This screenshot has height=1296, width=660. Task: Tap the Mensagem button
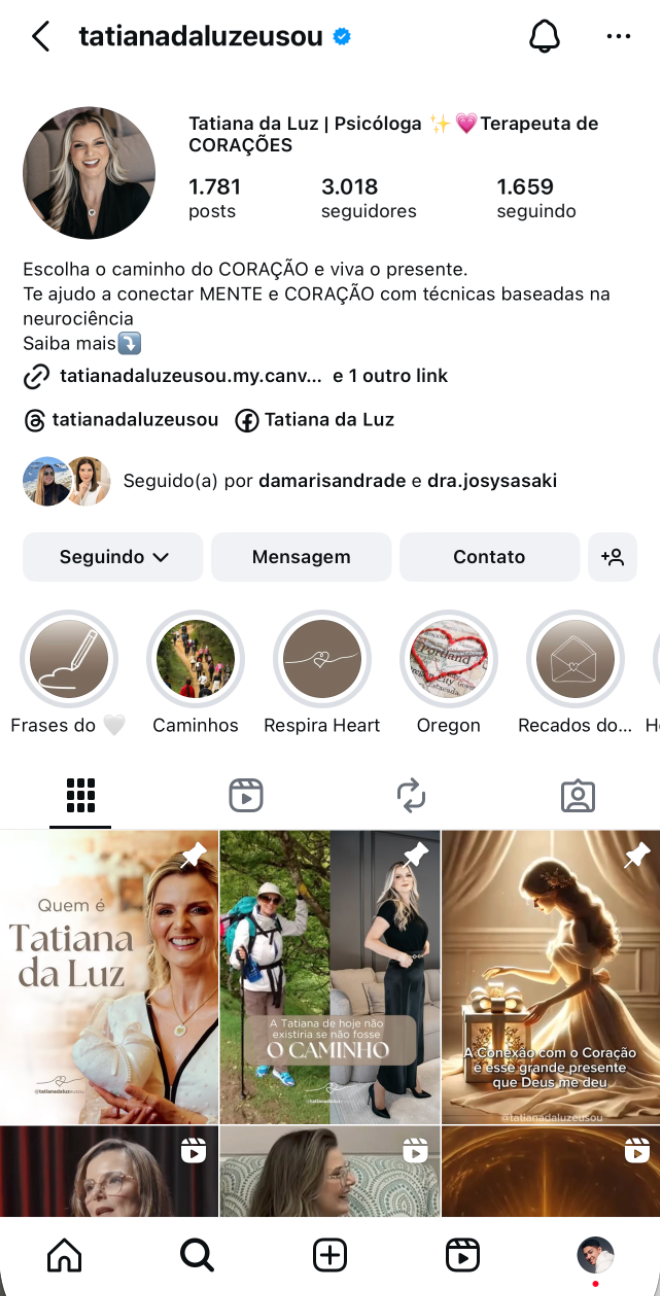coord(301,557)
